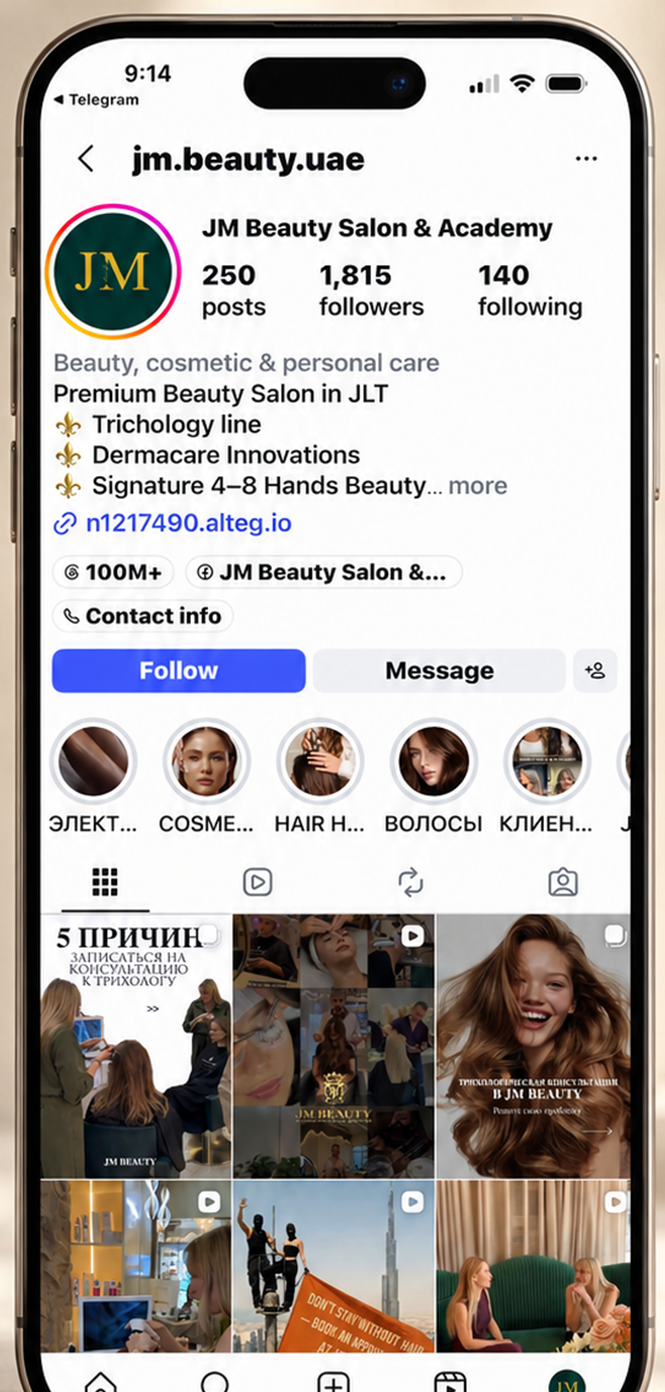Switch to the Reels tab
This screenshot has width=665, height=1392.
pos(257,882)
